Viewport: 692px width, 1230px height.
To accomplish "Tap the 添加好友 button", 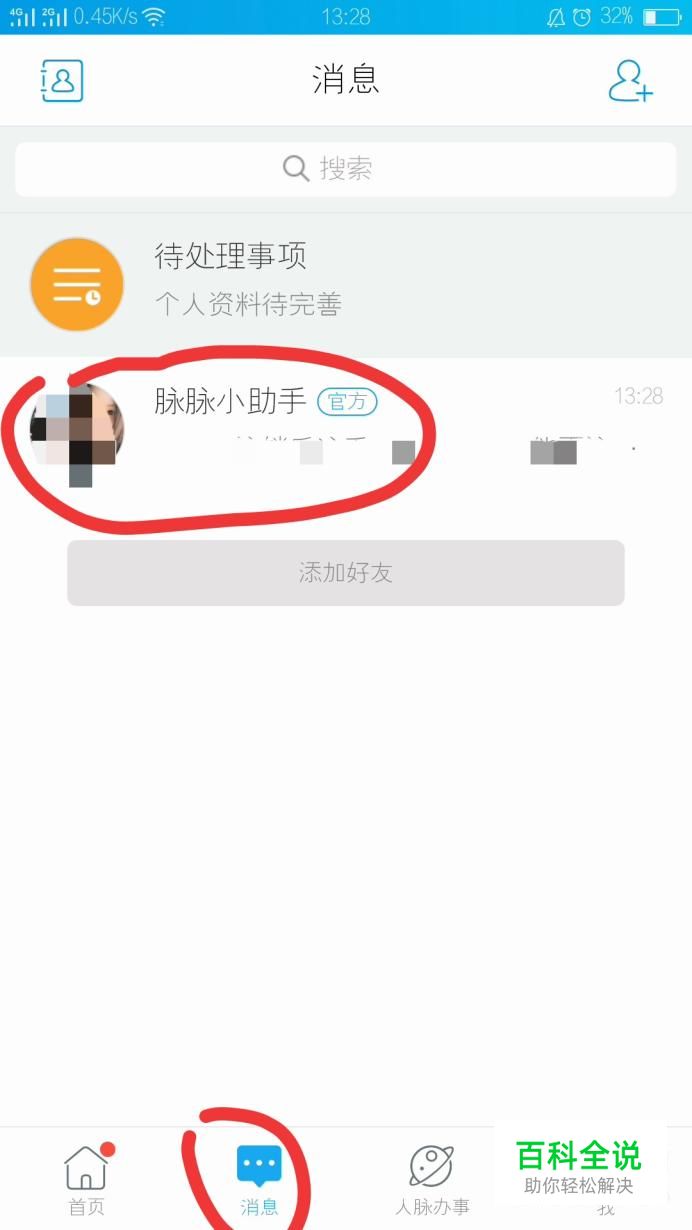I will pos(345,573).
